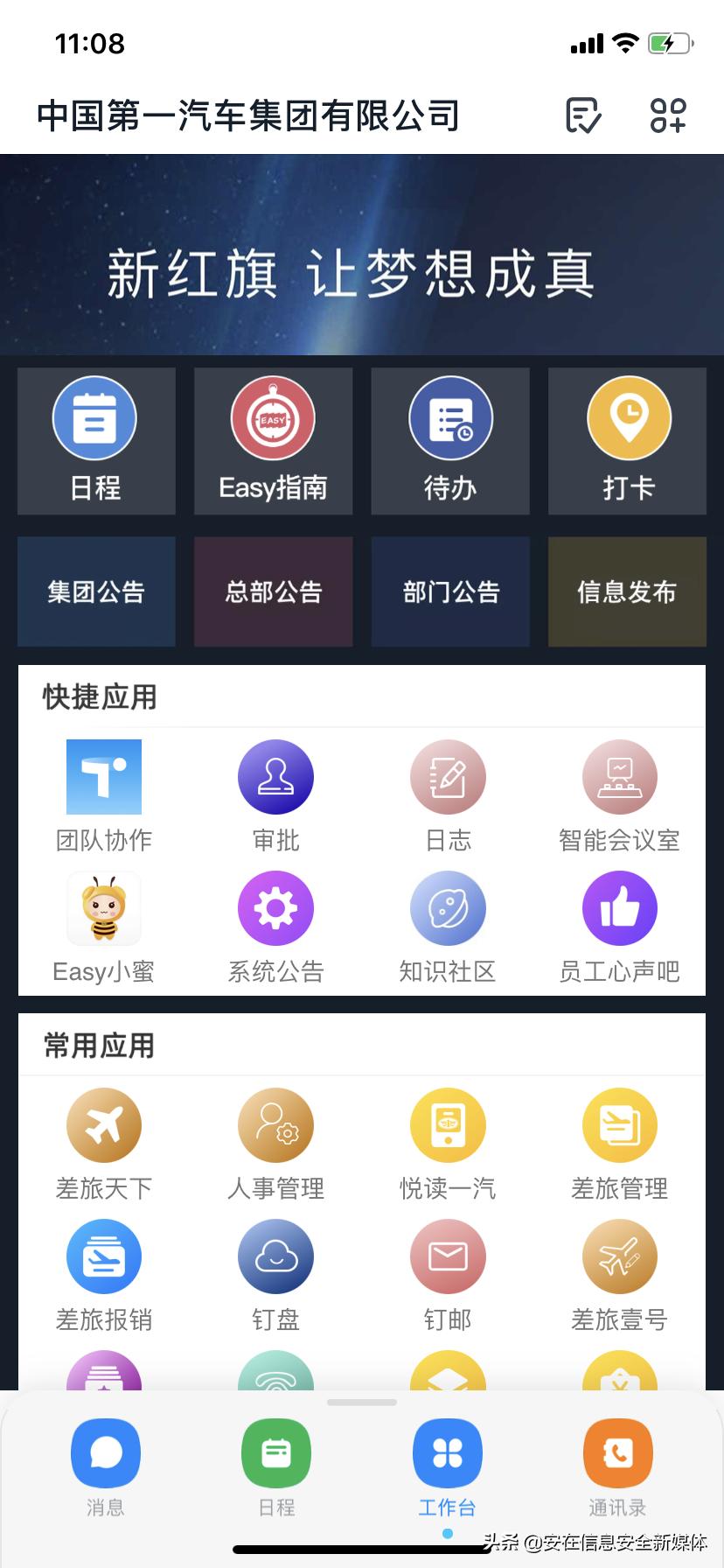Open 待办 pending tasks tile
Screen dimensions: 724x1568
pos(450,440)
